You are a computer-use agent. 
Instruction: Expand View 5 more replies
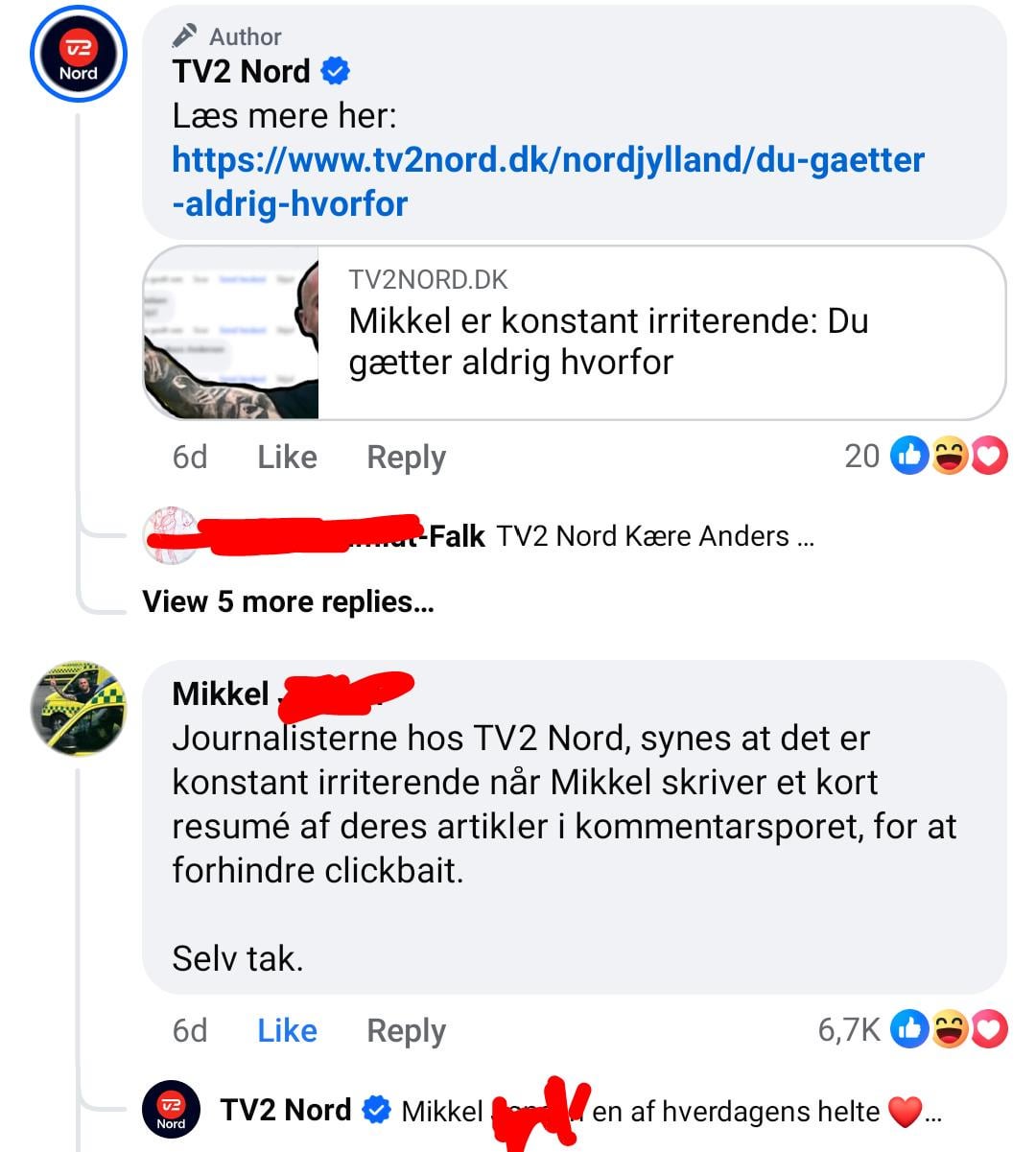tap(288, 601)
